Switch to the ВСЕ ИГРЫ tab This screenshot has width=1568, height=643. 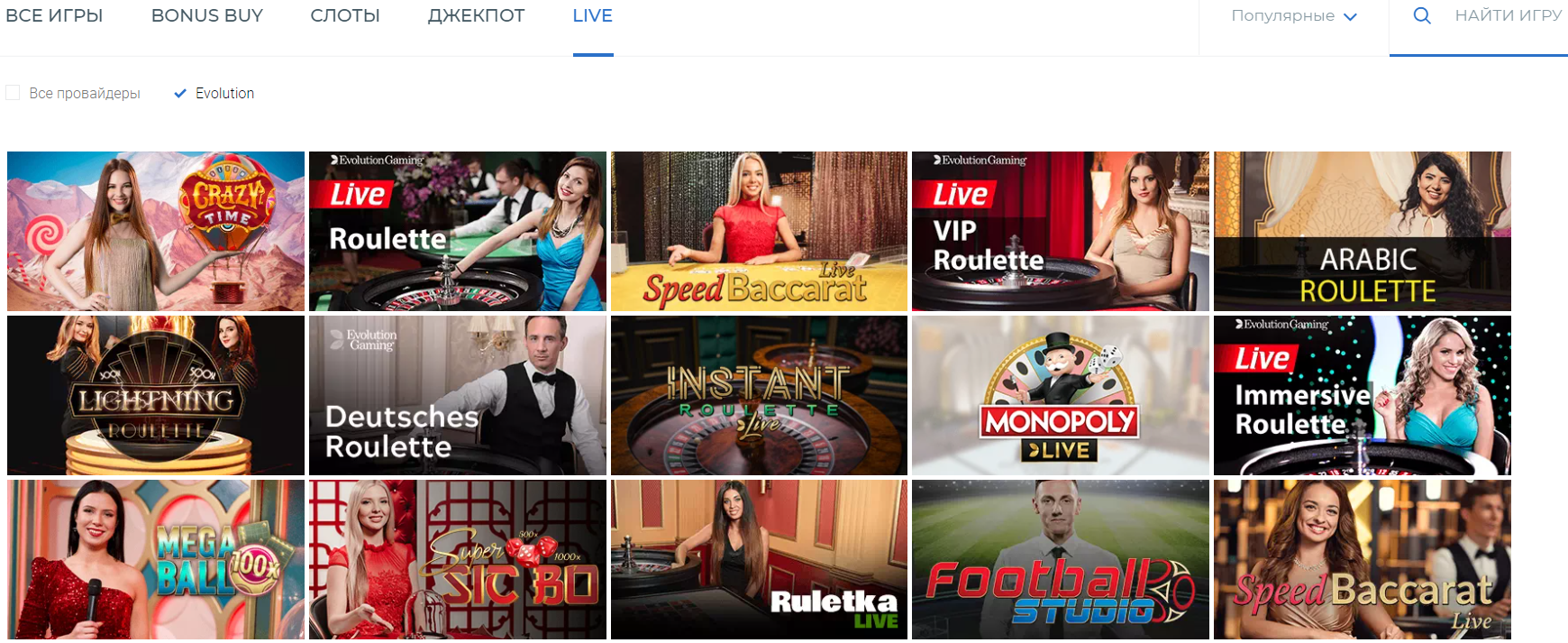tap(54, 16)
